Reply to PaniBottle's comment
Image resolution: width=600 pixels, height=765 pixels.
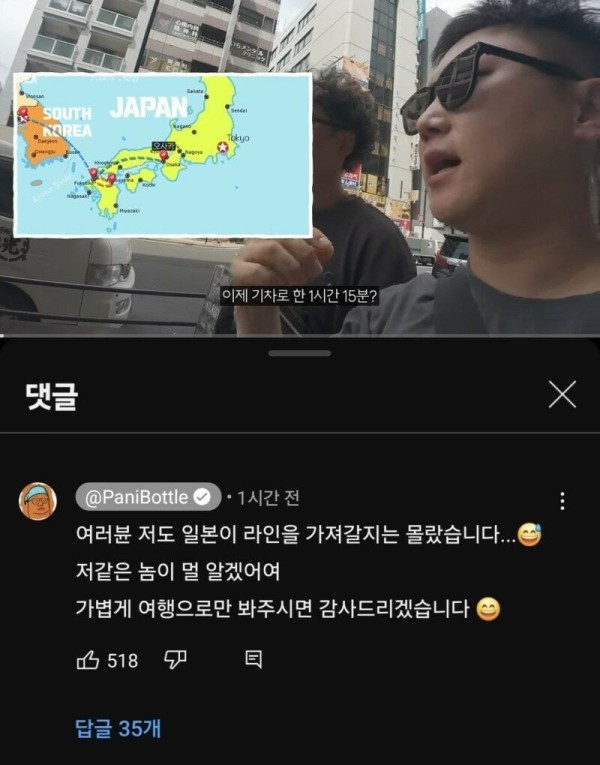(x=253, y=660)
